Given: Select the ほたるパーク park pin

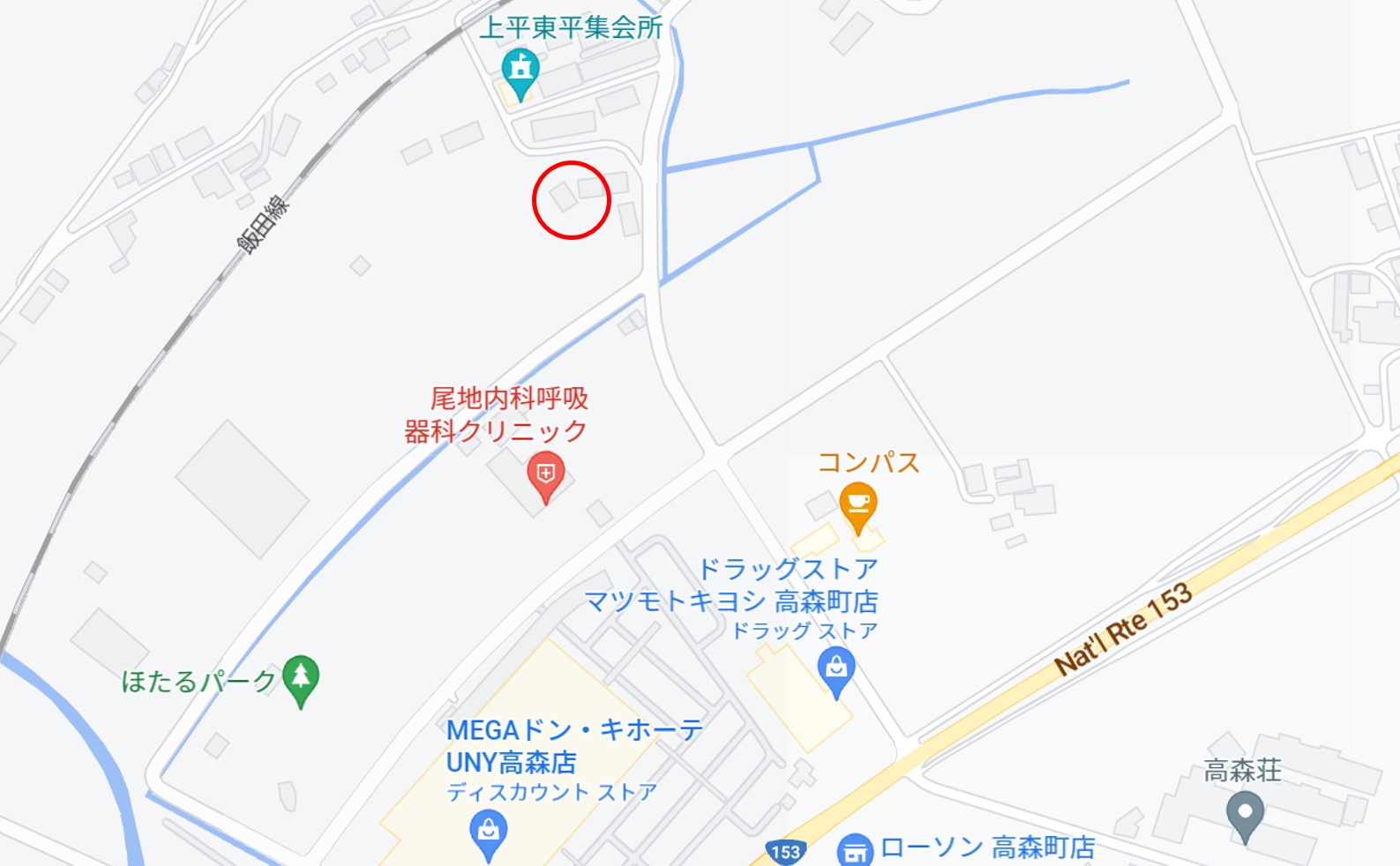Looking at the screenshot, I should click(301, 677).
